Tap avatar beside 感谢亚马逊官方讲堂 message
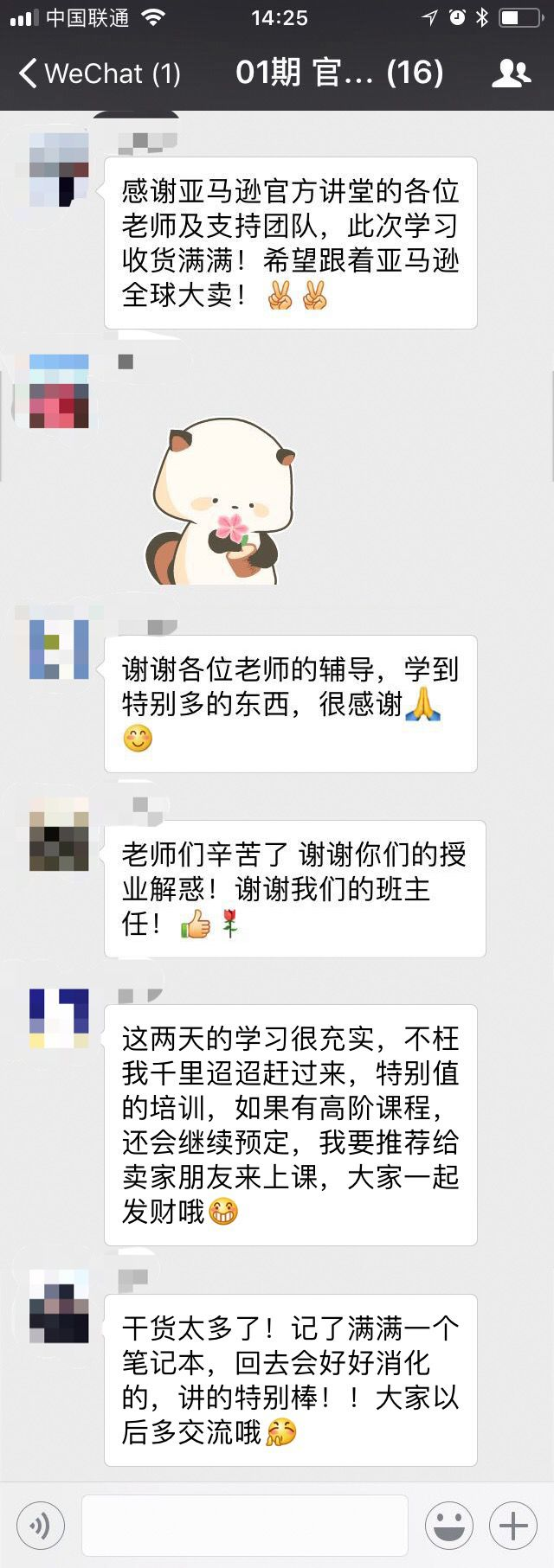Viewport: 554px width, 1568px height. pyautogui.click(x=59, y=169)
